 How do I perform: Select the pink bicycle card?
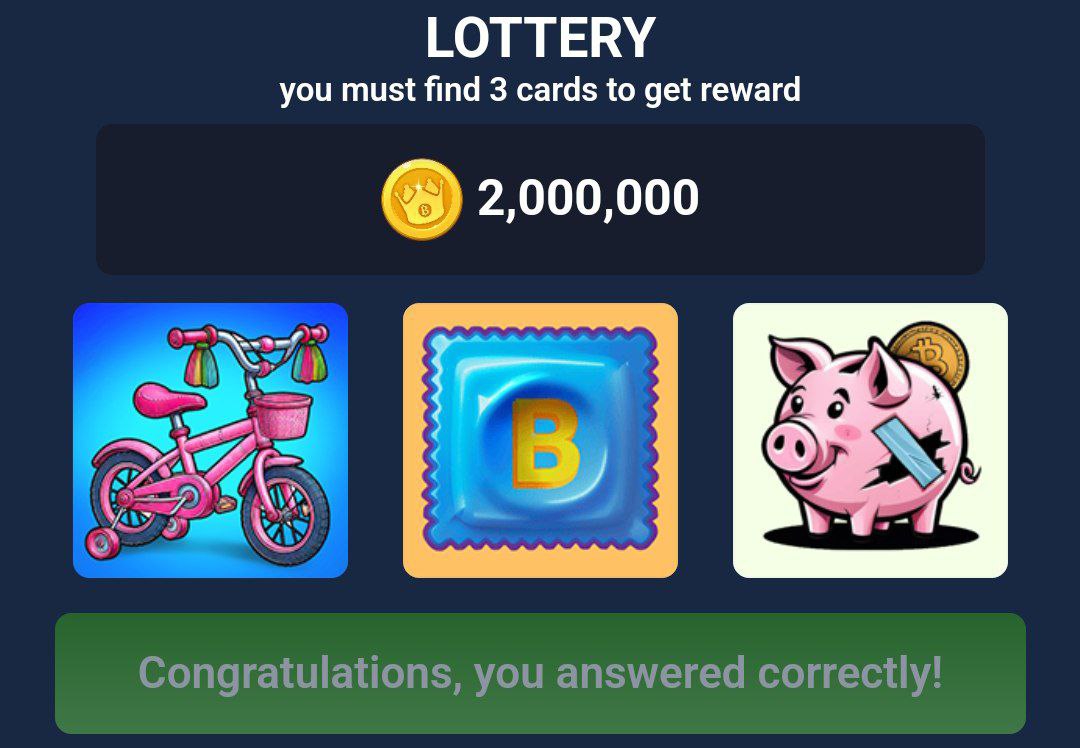(x=210, y=440)
